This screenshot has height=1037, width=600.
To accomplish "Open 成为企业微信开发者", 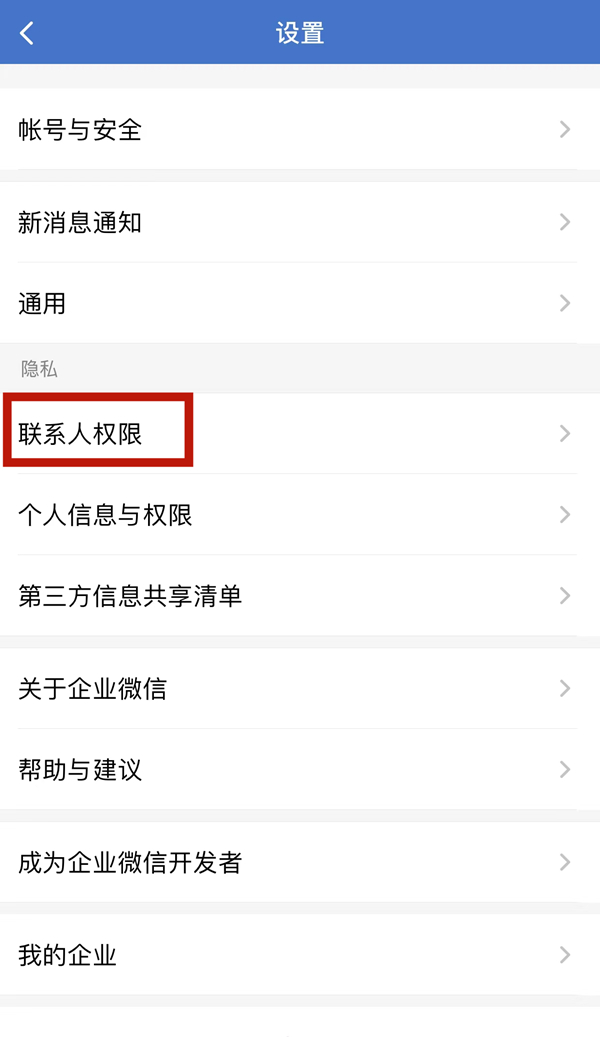I will 300,862.
